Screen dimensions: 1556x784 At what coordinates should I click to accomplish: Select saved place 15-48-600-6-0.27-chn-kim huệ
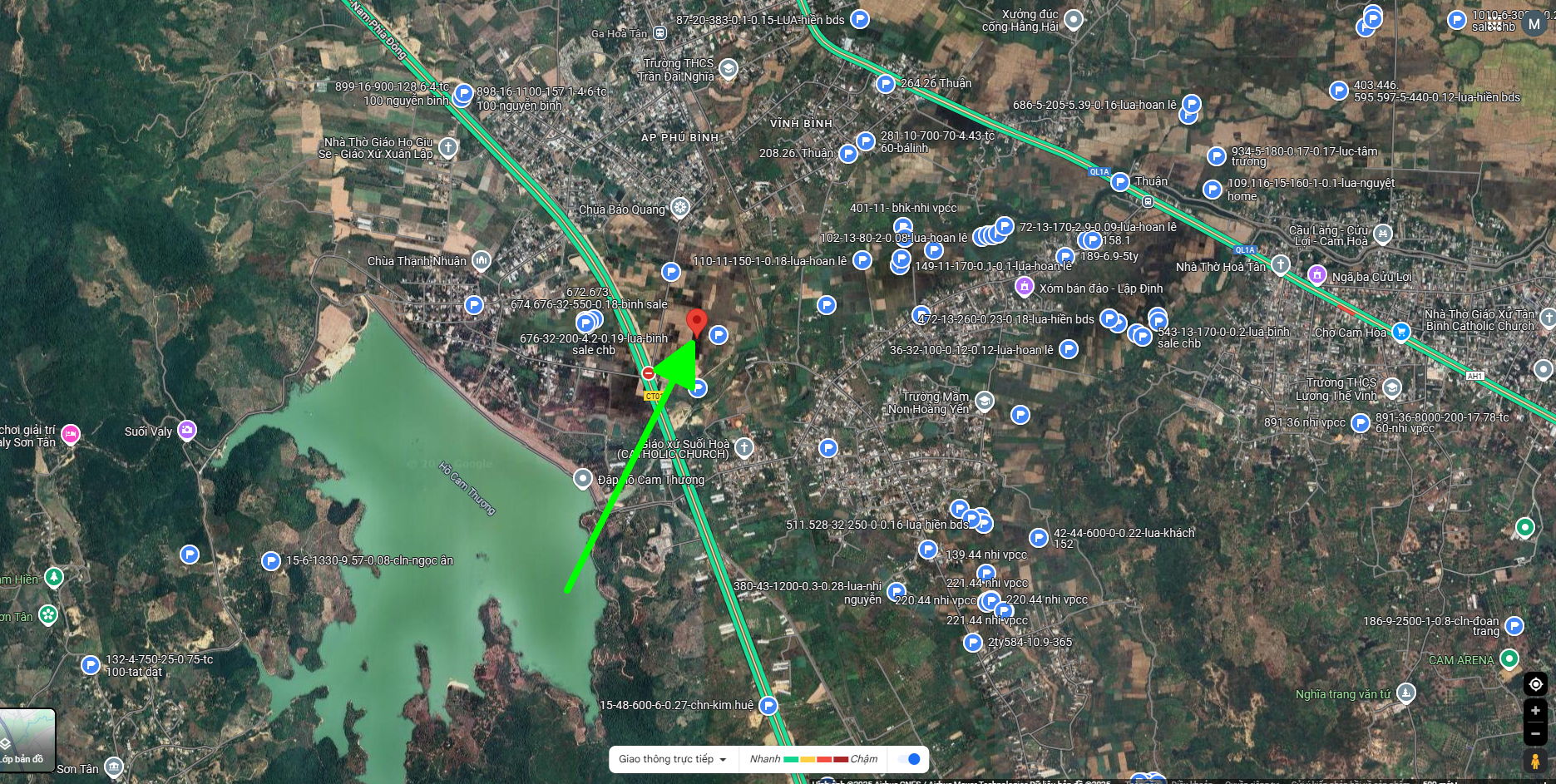pos(768,705)
